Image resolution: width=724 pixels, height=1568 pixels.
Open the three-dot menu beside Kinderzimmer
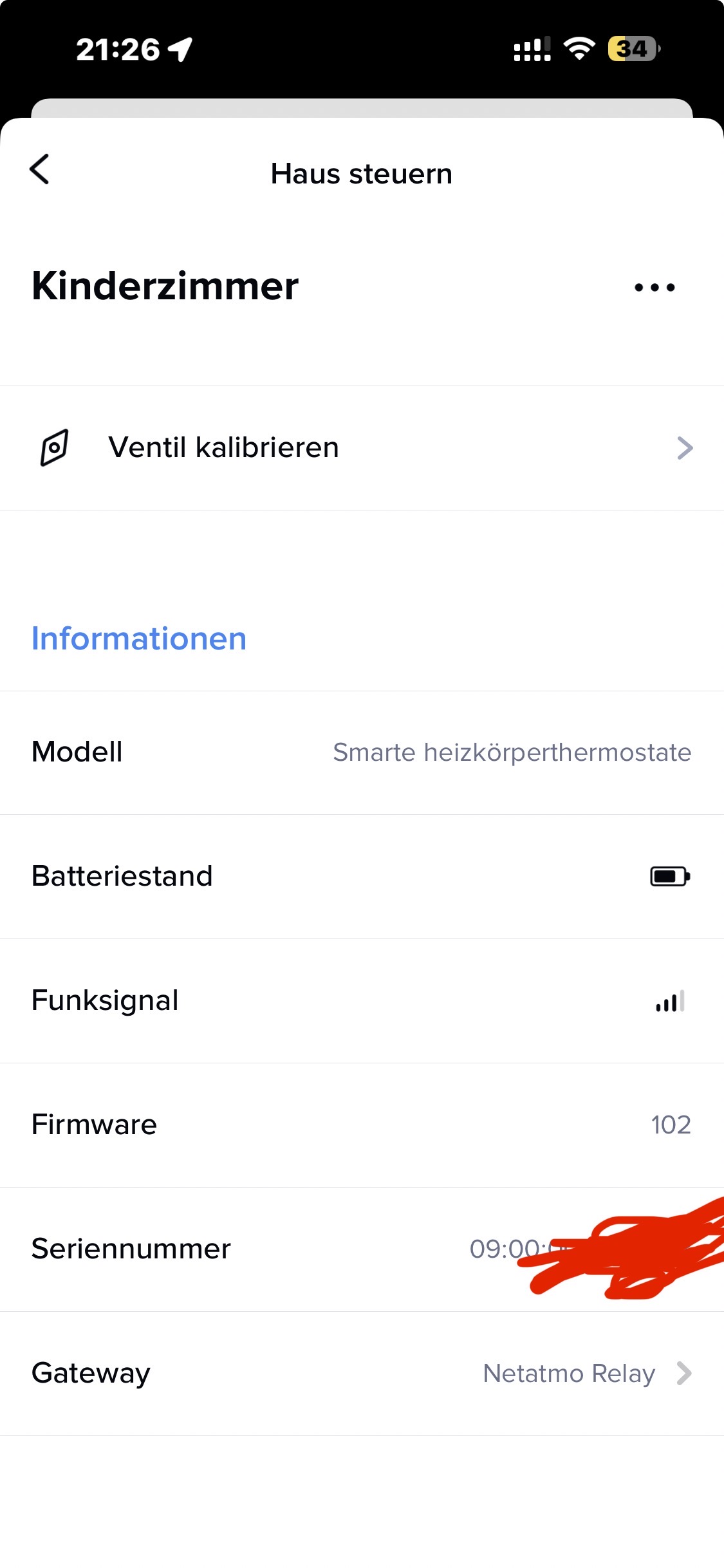tap(654, 287)
